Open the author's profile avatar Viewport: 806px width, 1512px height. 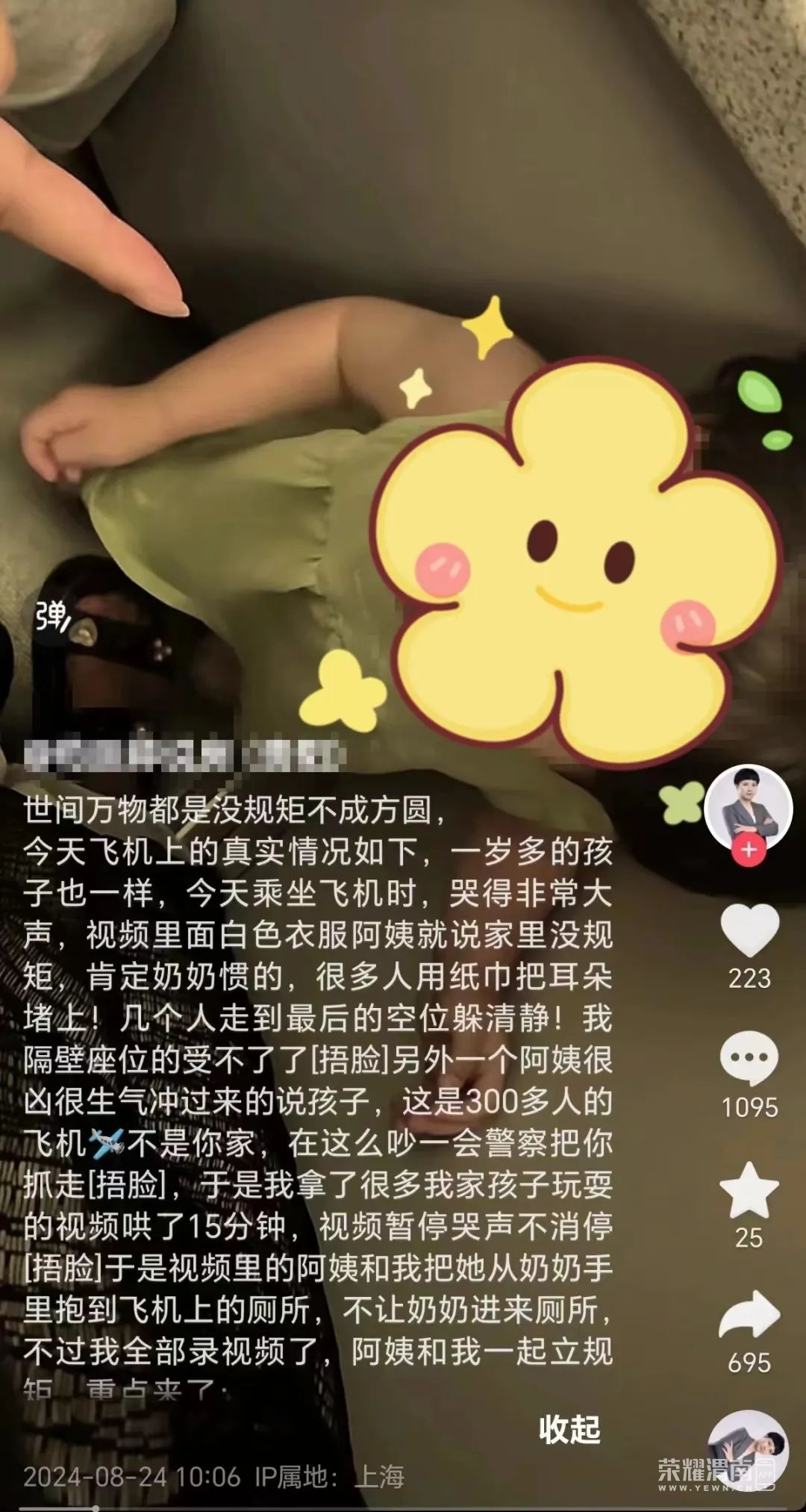click(748, 808)
